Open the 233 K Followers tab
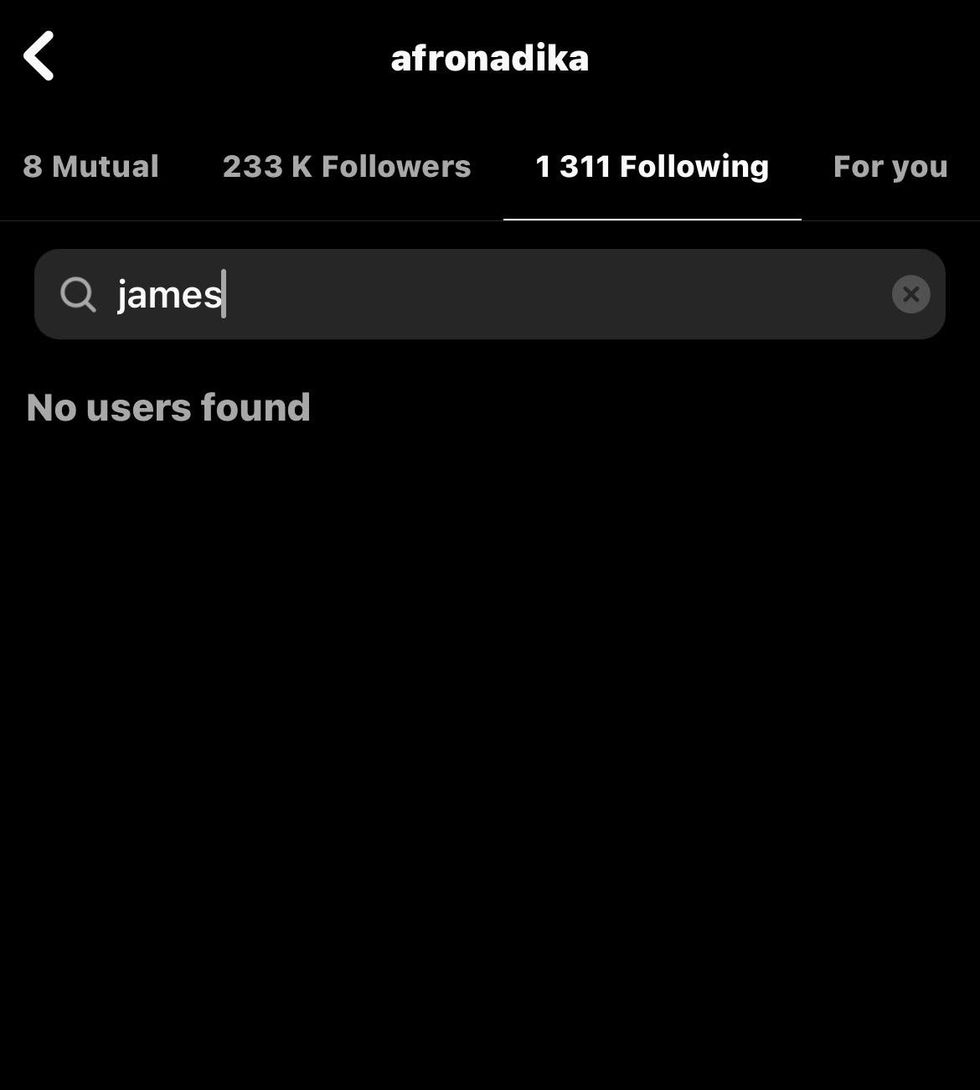The image size is (980, 1090). pos(346,166)
